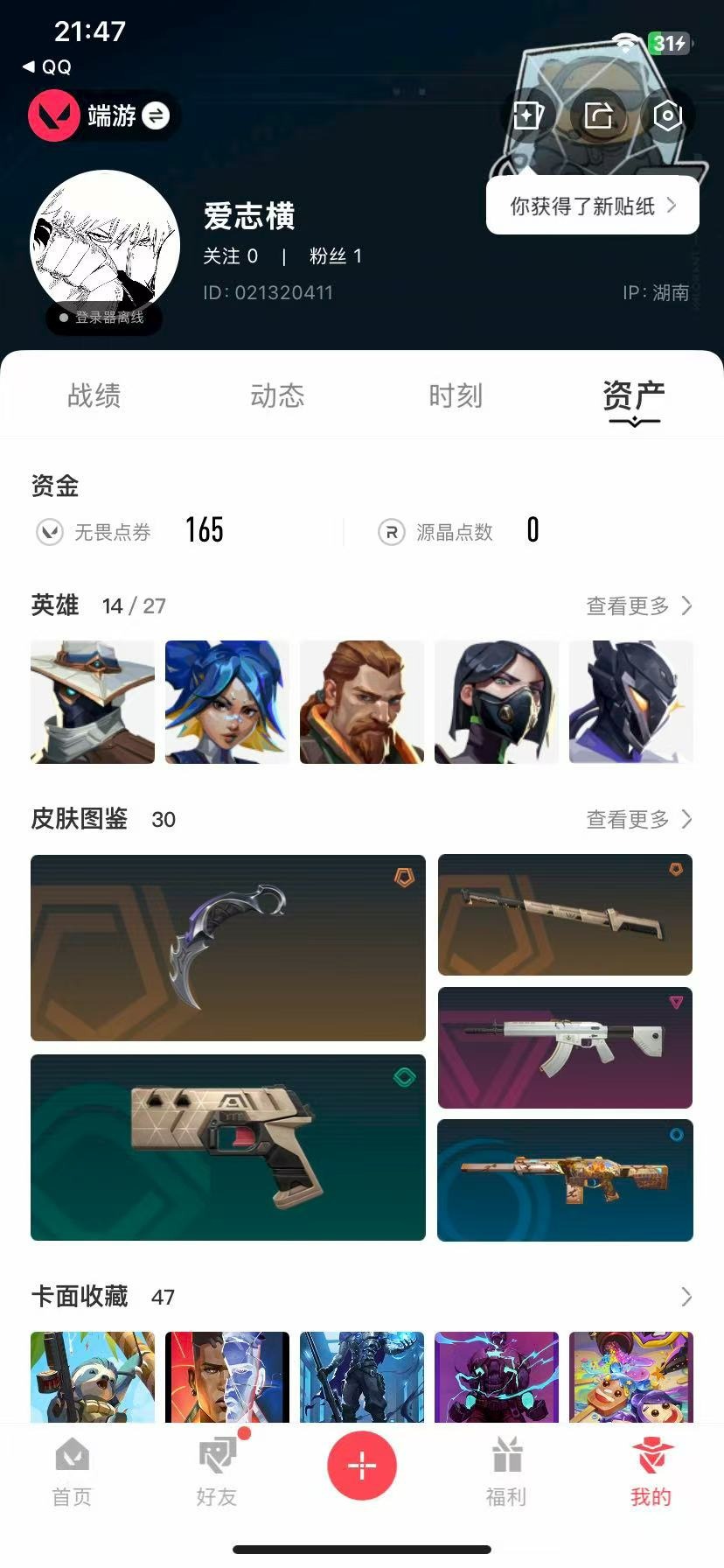Expand the 卡面收藏 card collection

click(686, 1296)
